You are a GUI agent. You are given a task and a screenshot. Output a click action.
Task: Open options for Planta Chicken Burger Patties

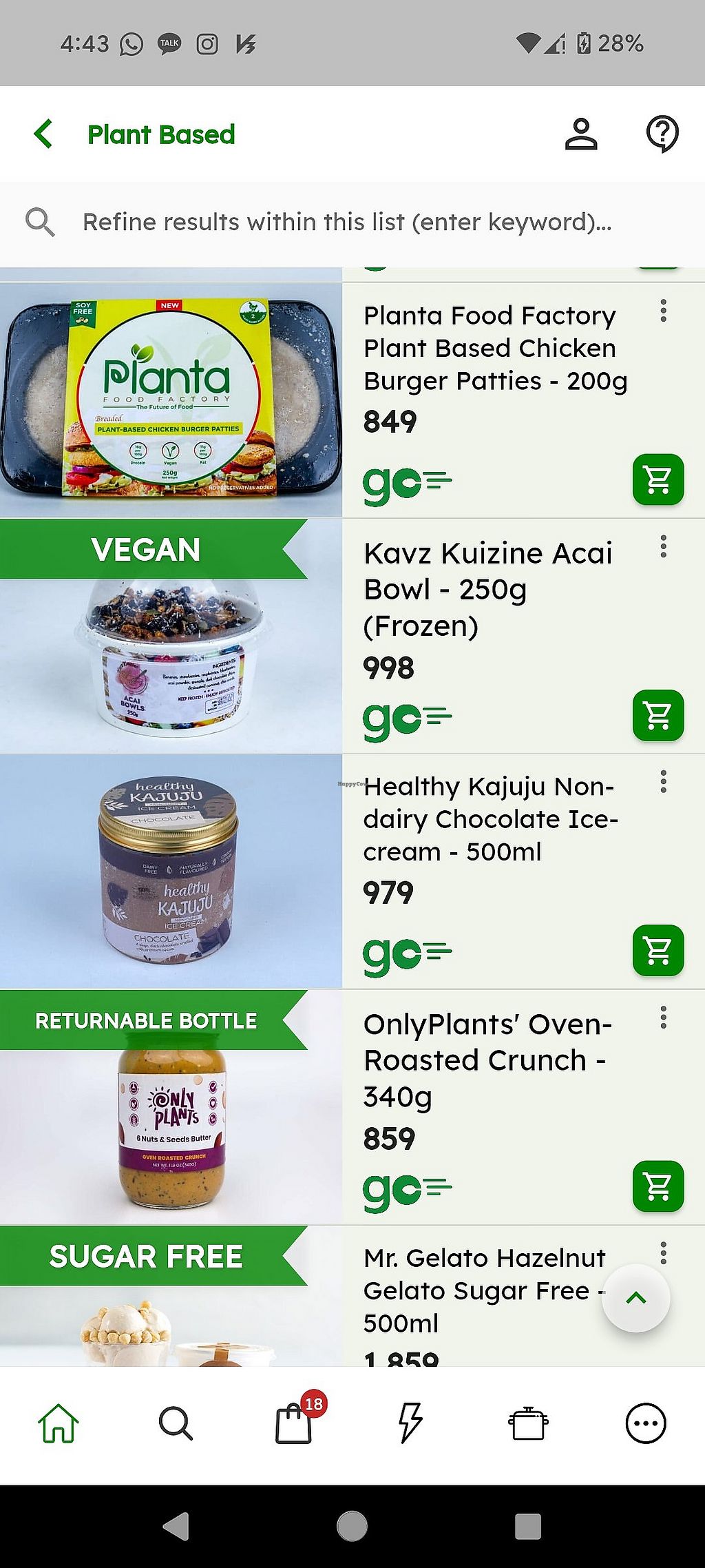point(663,311)
